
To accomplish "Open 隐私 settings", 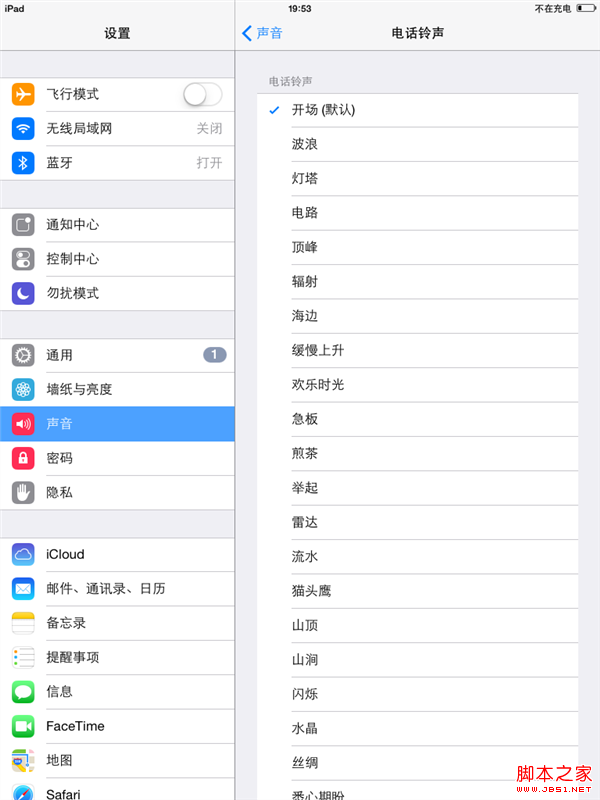I will [x=117, y=492].
